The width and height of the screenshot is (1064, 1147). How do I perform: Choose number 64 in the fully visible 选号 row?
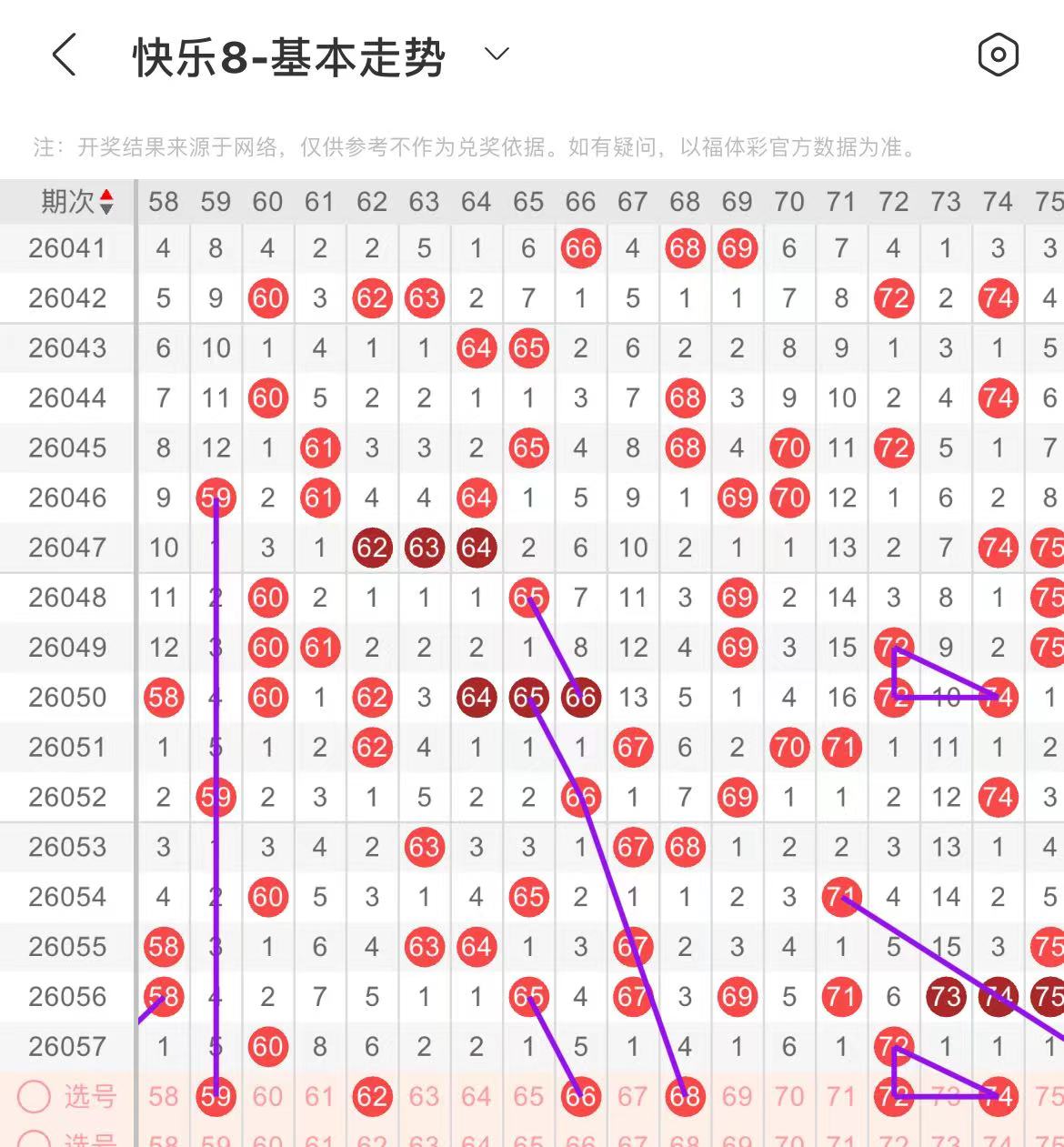[476, 1097]
